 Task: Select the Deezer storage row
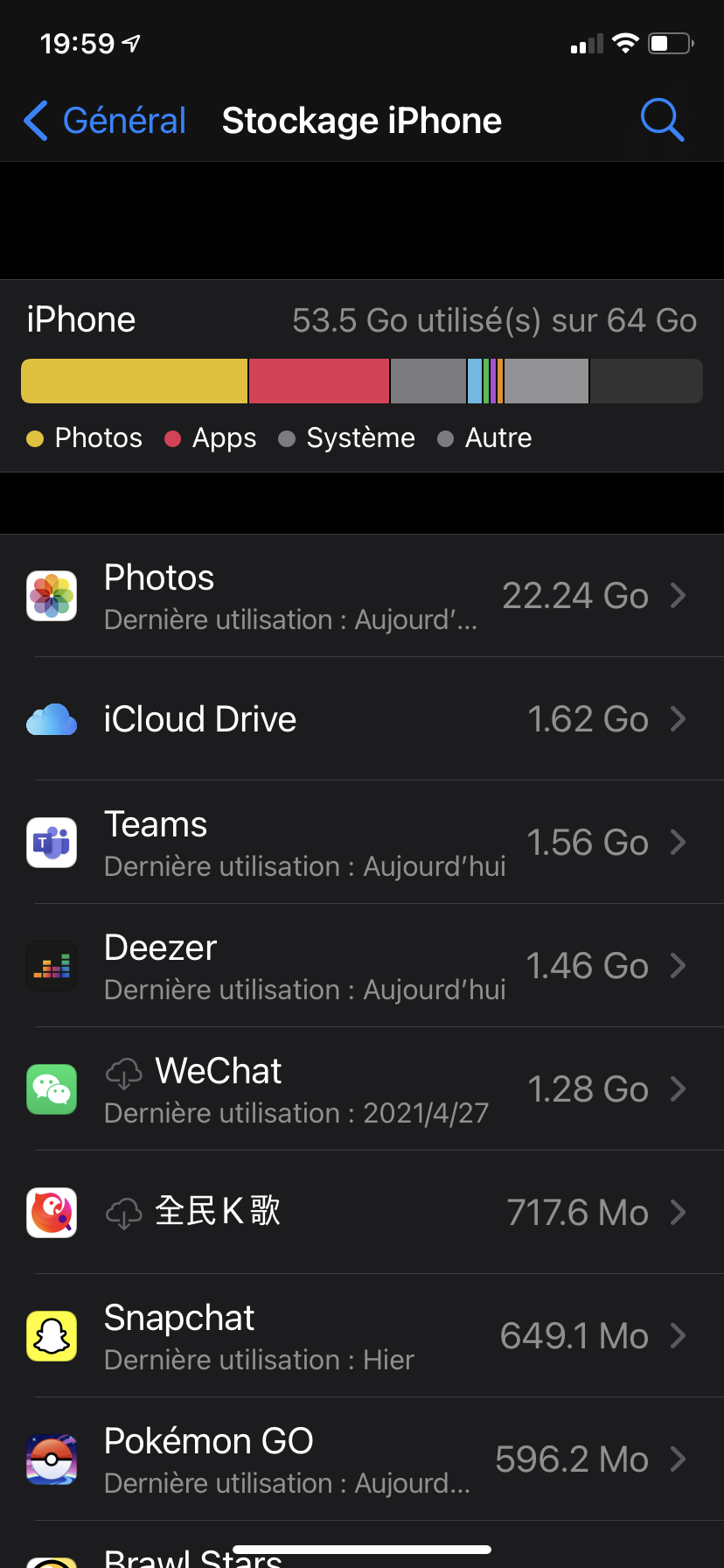coord(362,966)
